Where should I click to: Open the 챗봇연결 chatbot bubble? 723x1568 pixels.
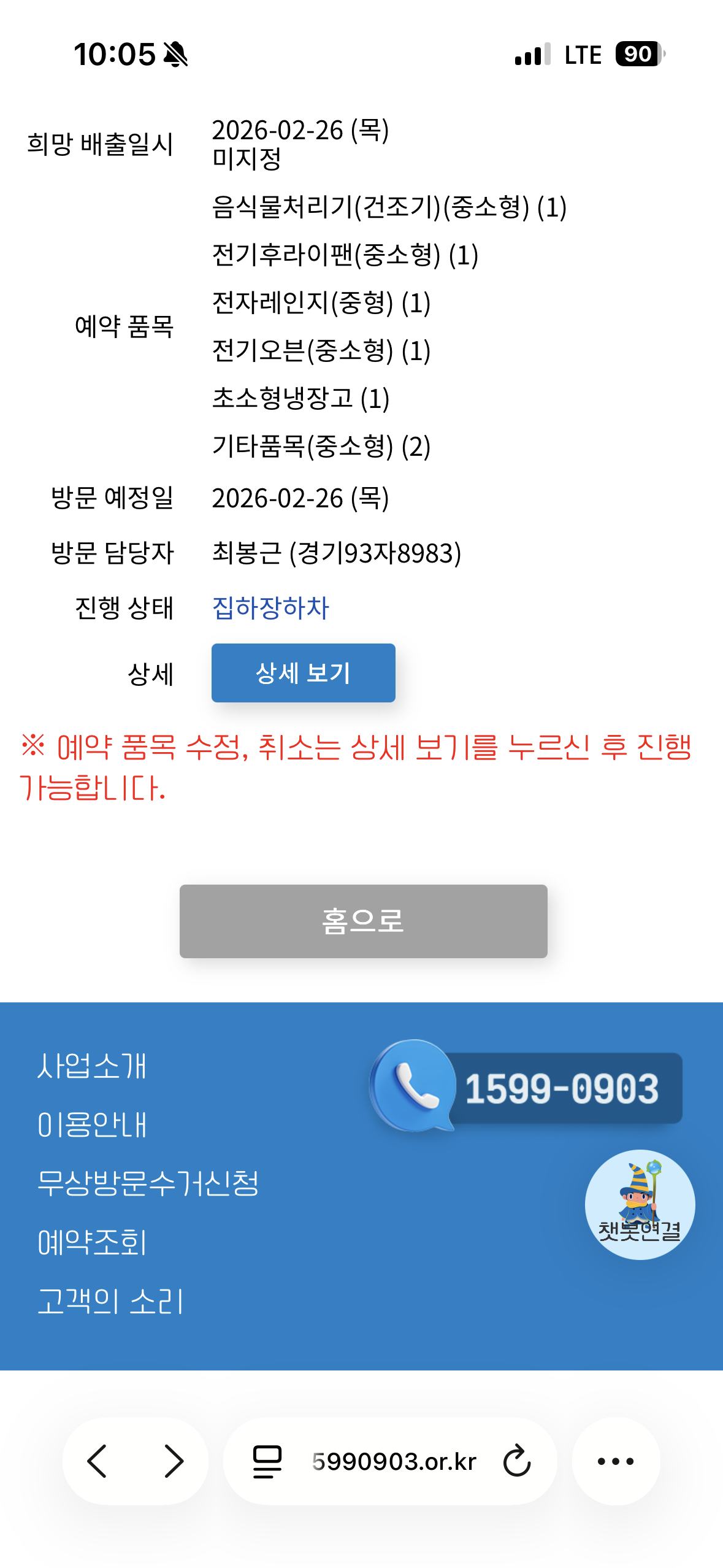[640, 1204]
